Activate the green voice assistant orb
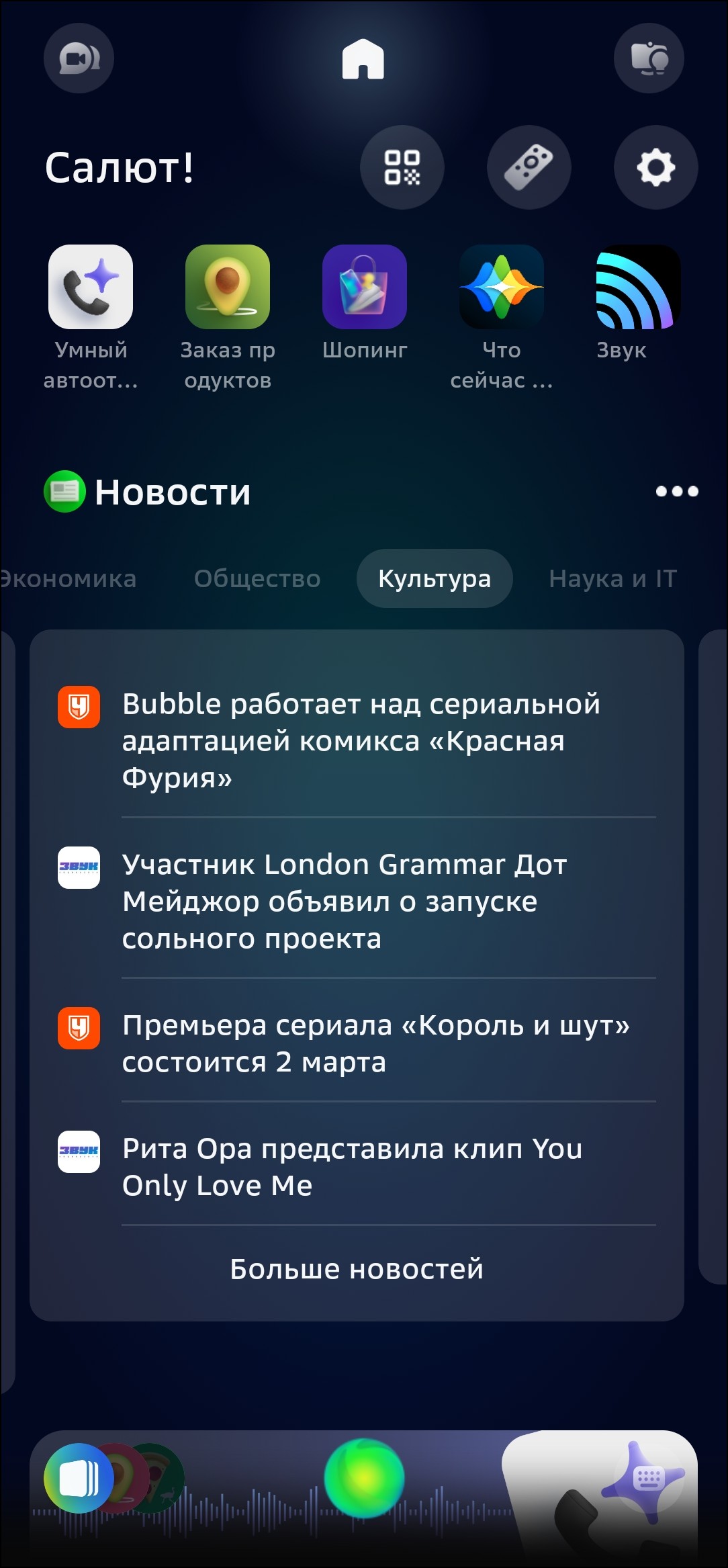This screenshot has width=728, height=1568. [x=364, y=1478]
